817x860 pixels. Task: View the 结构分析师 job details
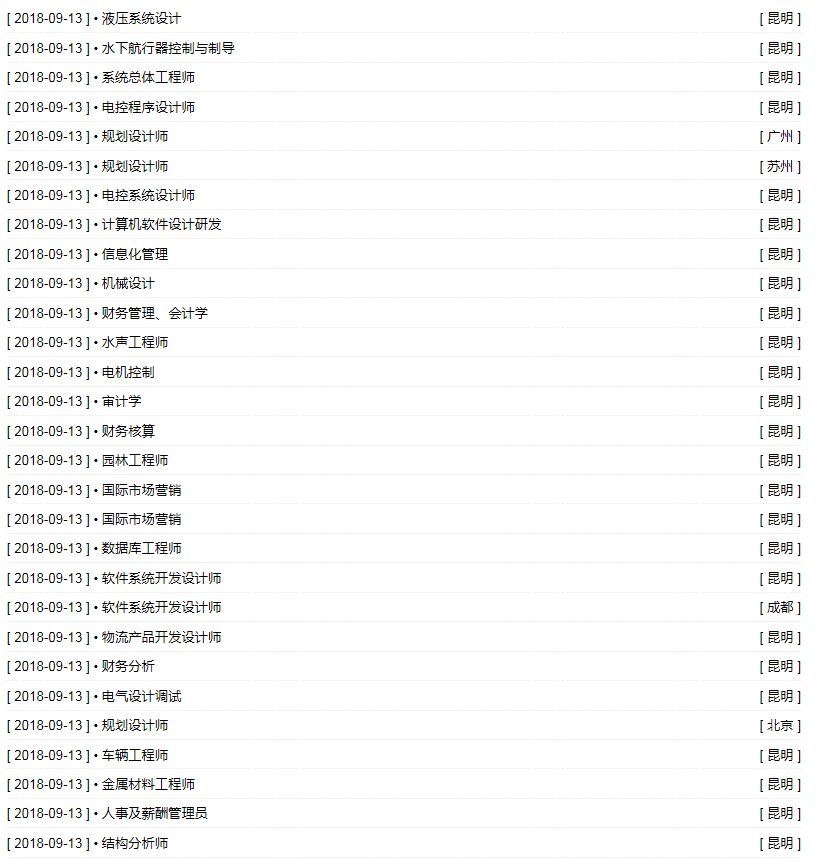click(135, 843)
